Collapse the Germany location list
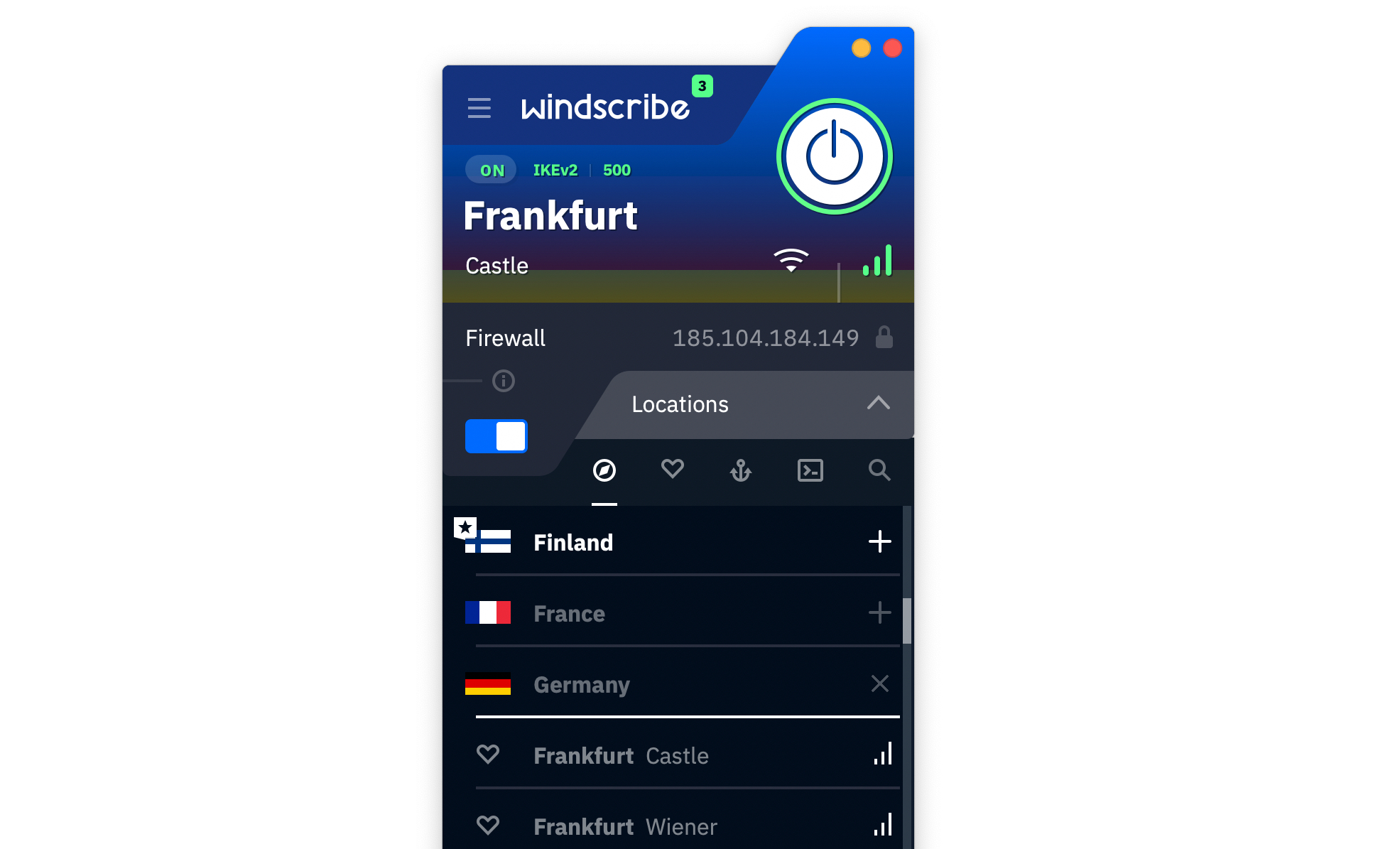The image size is (1400, 849). pyautogui.click(x=879, y=683)
